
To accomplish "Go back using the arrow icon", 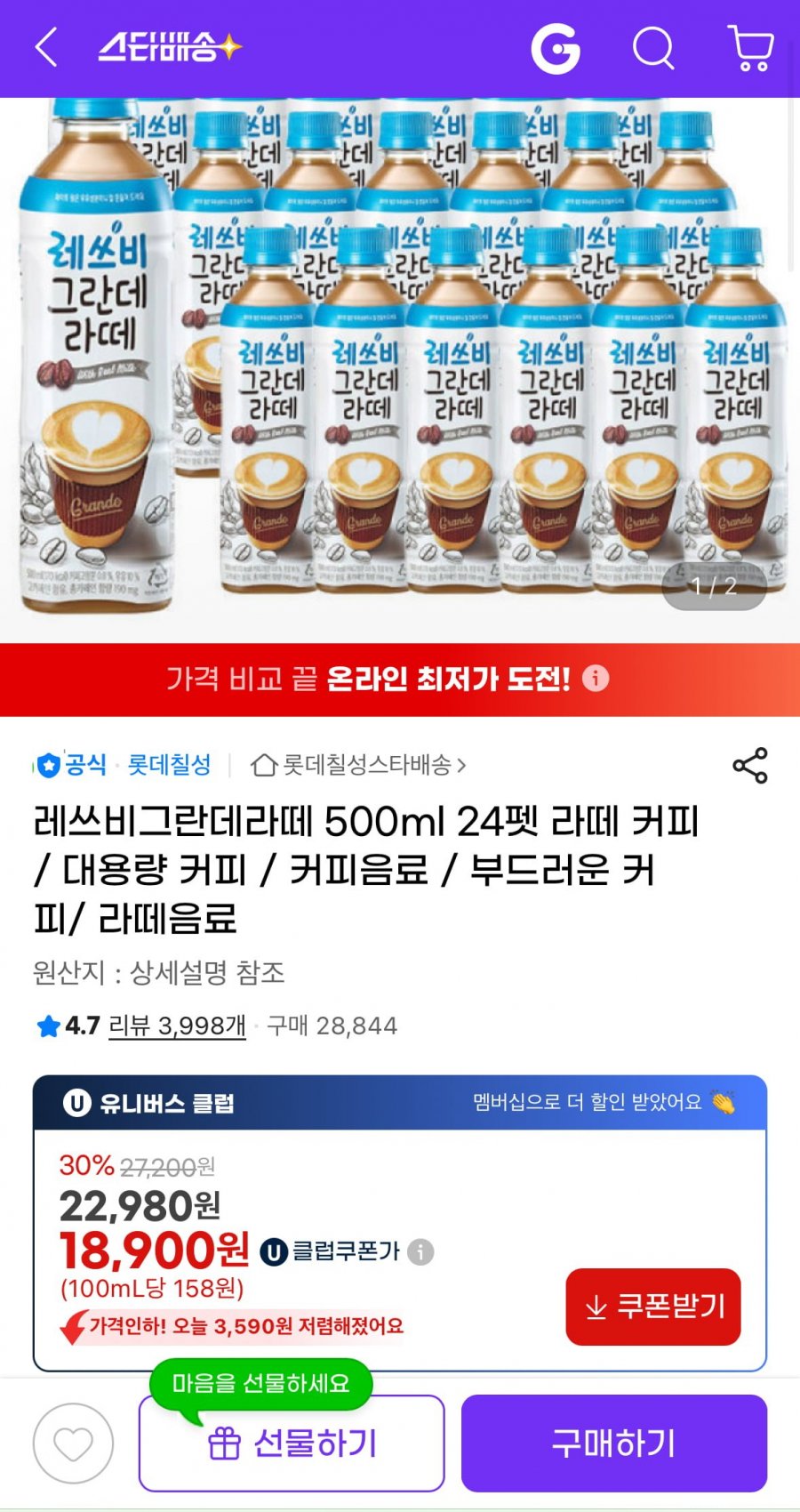I will click(x=44, y=49).
